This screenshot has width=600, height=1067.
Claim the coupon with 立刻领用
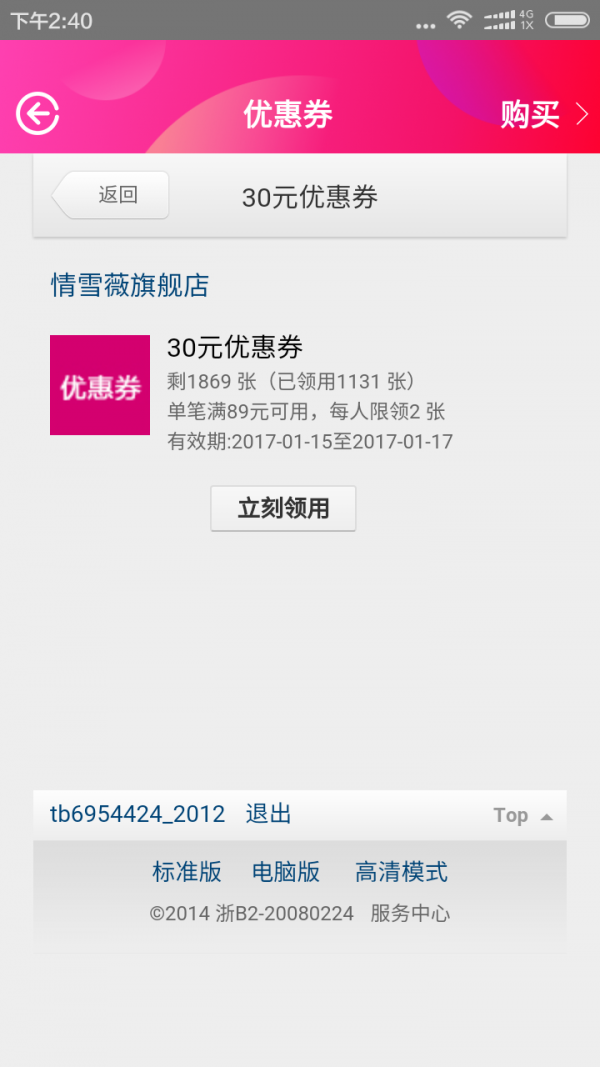click(x=283, y=508)
